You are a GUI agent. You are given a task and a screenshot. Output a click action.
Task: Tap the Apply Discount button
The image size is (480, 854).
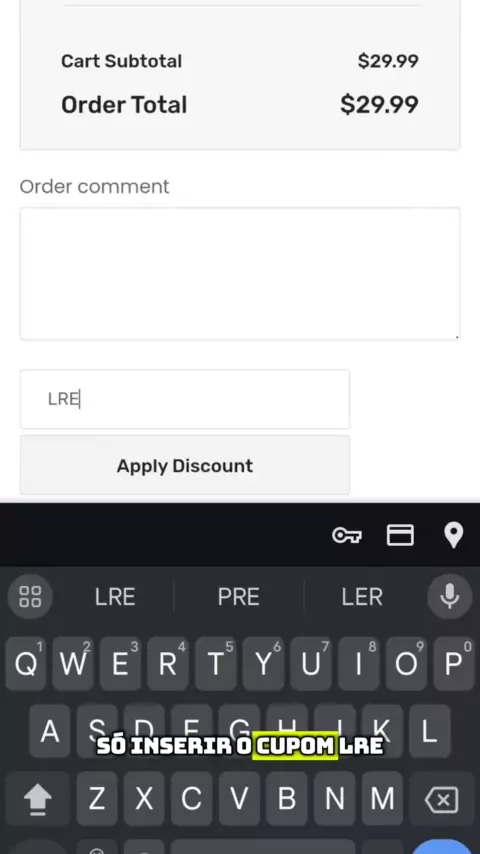tap(185, 465)
